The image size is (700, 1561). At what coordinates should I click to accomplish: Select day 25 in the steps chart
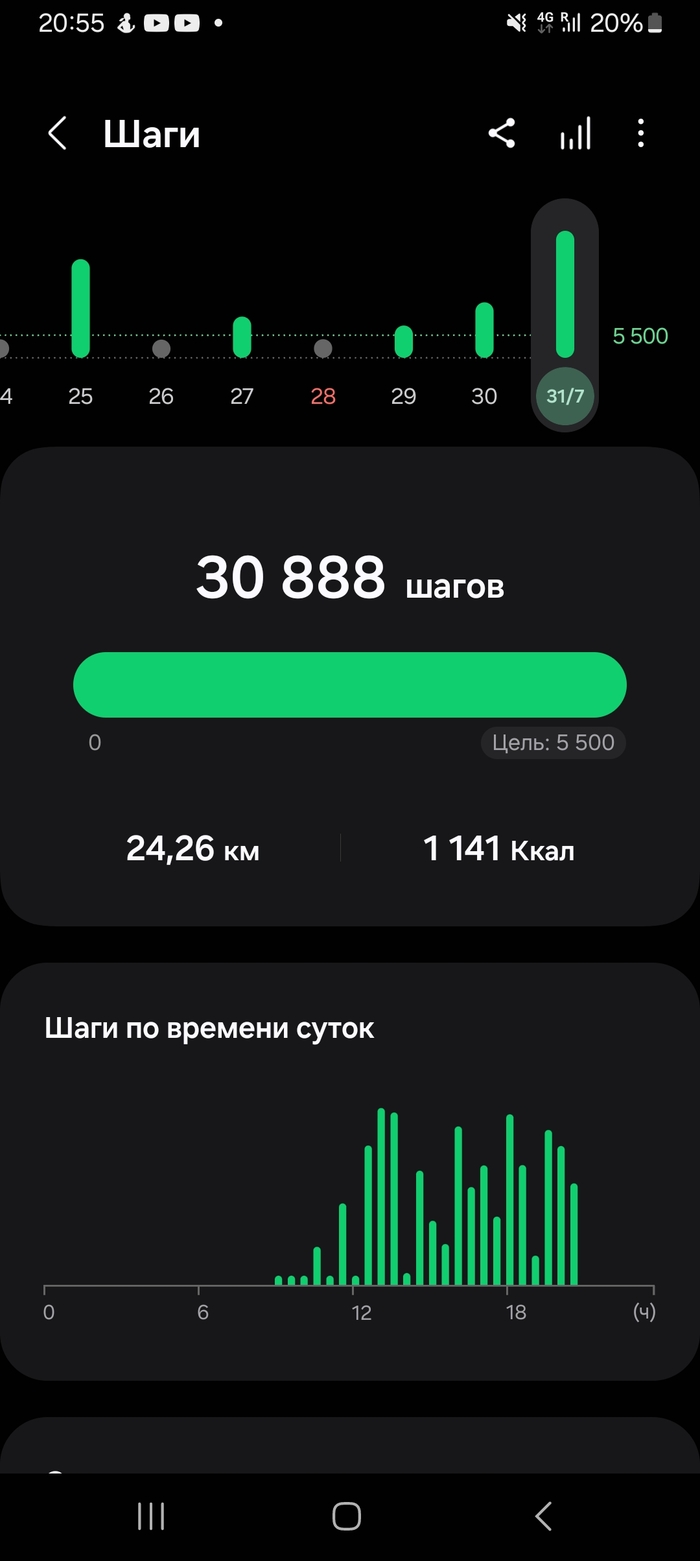81,396
